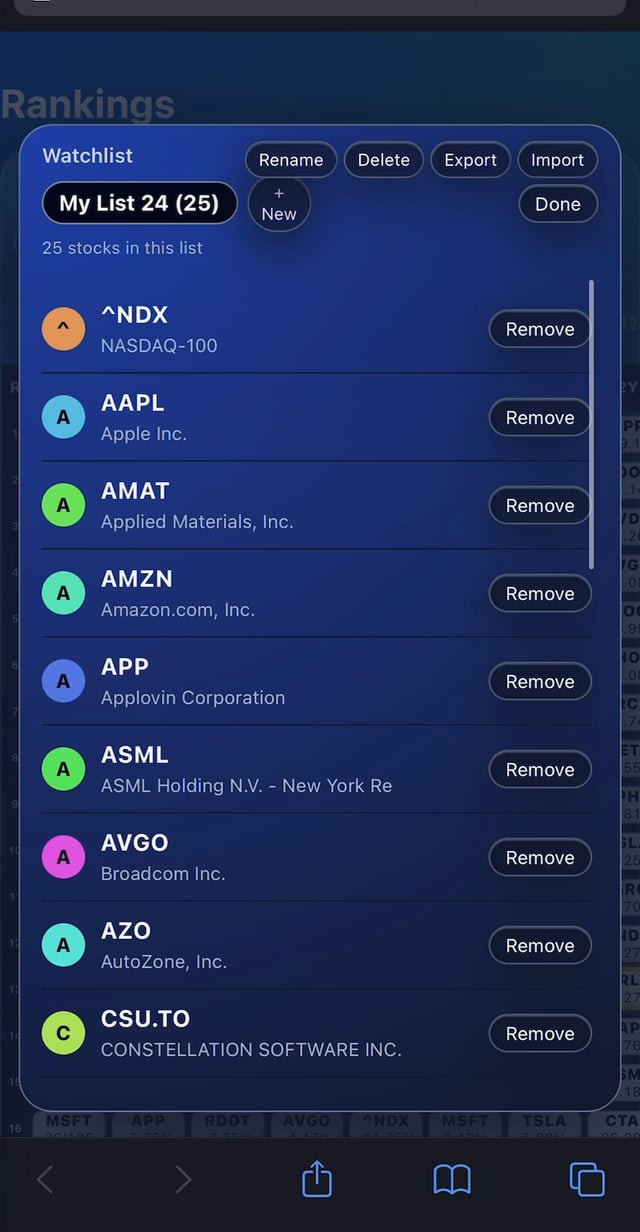The image size is (640, 1232).
Task: Import a watchlist
Action: pos(557,160)
